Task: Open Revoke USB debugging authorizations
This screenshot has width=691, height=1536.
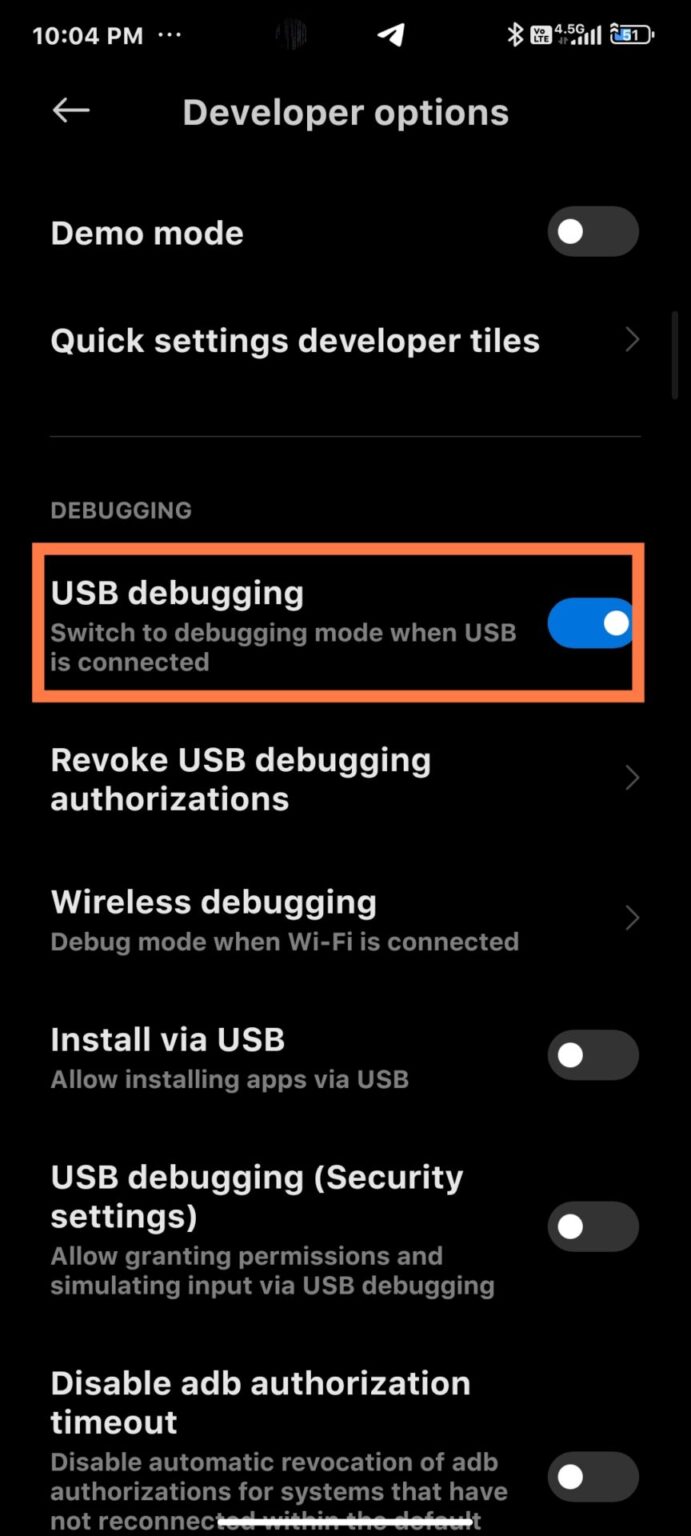Action: point(345,779)
